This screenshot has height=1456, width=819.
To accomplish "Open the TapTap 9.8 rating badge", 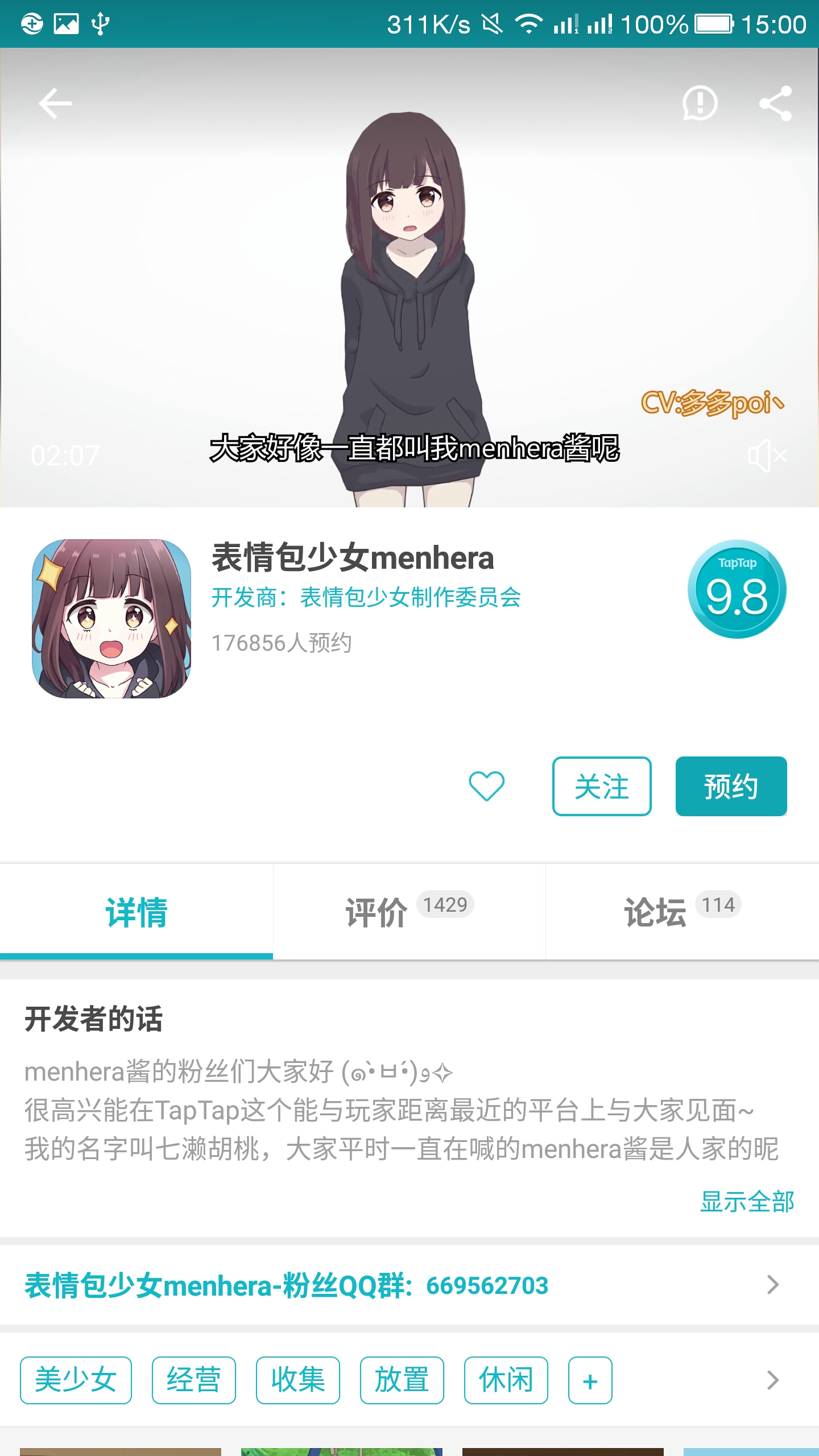I will click(737, 589).
